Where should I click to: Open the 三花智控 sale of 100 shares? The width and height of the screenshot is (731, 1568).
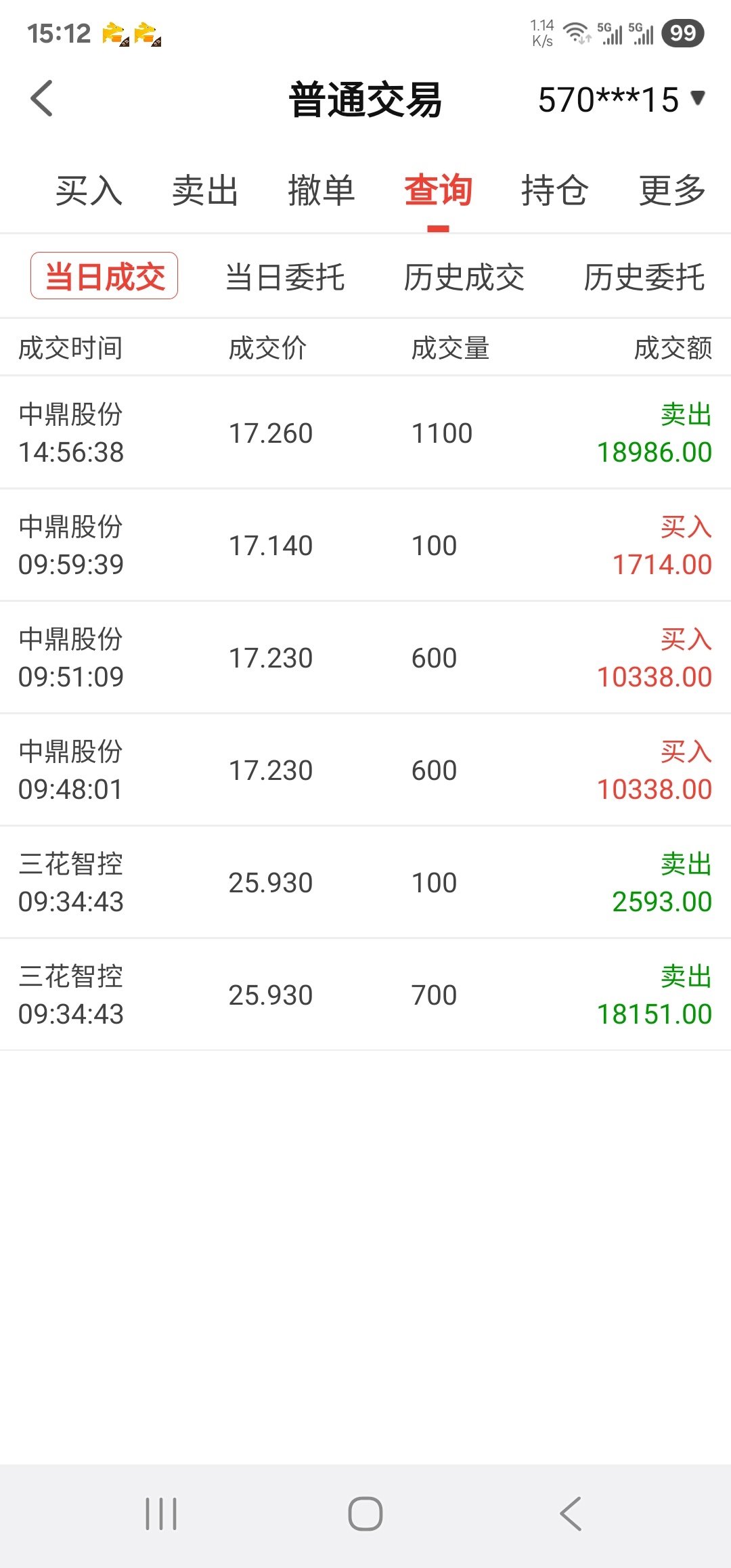pos(365,882)
